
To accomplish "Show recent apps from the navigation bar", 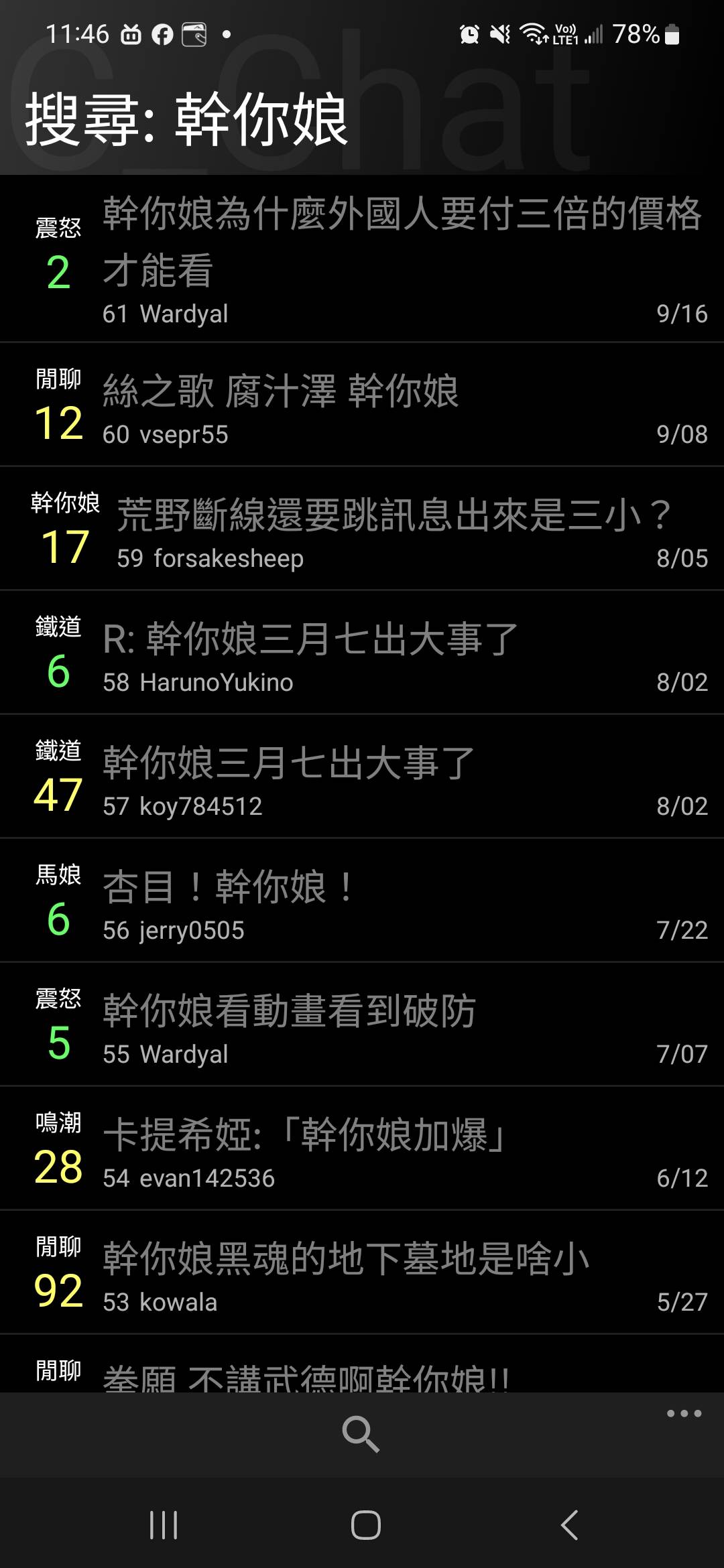I will pos(163,1525).
